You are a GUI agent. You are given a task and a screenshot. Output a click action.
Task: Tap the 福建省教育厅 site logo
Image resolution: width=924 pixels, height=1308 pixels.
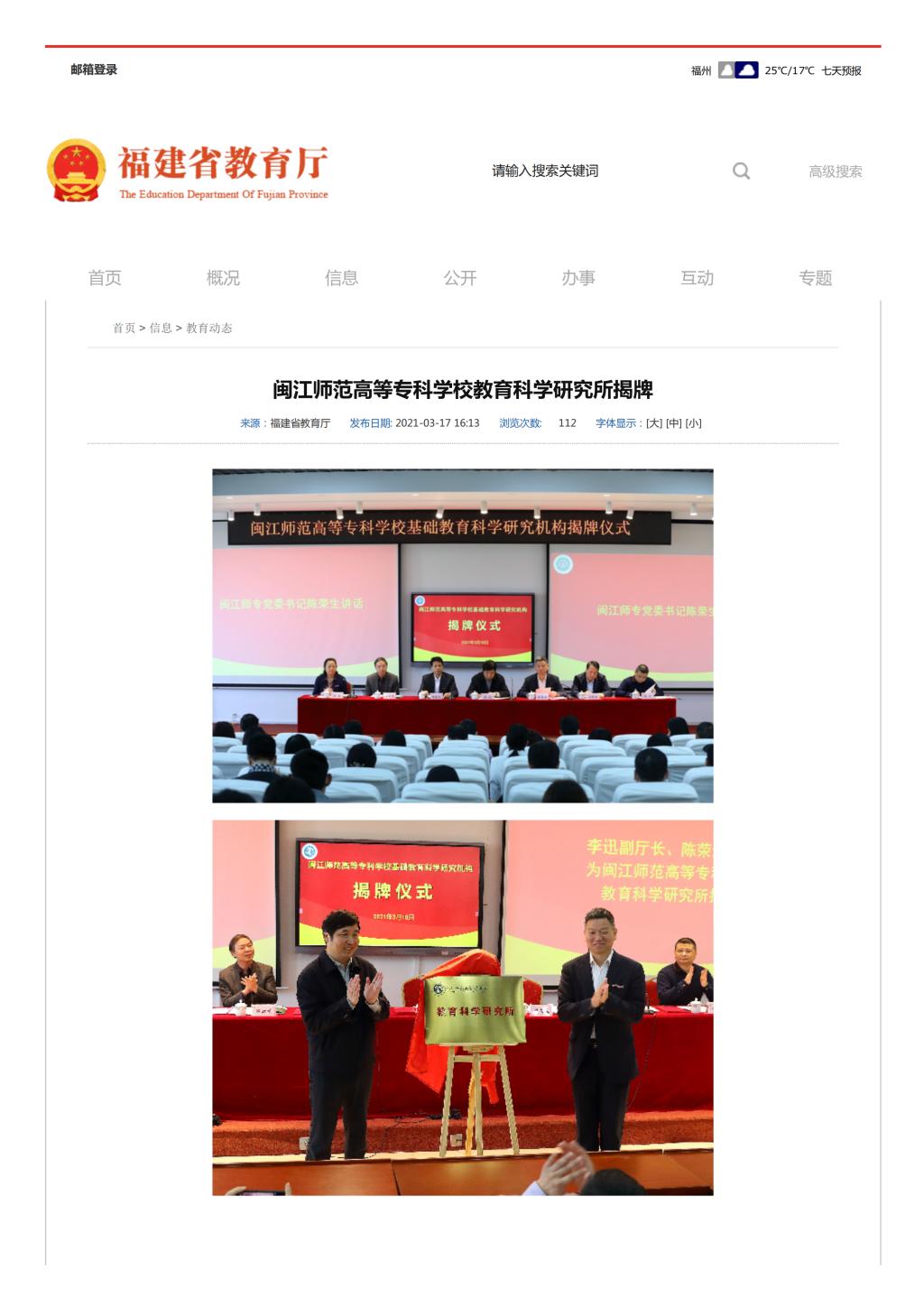point(188,170)
